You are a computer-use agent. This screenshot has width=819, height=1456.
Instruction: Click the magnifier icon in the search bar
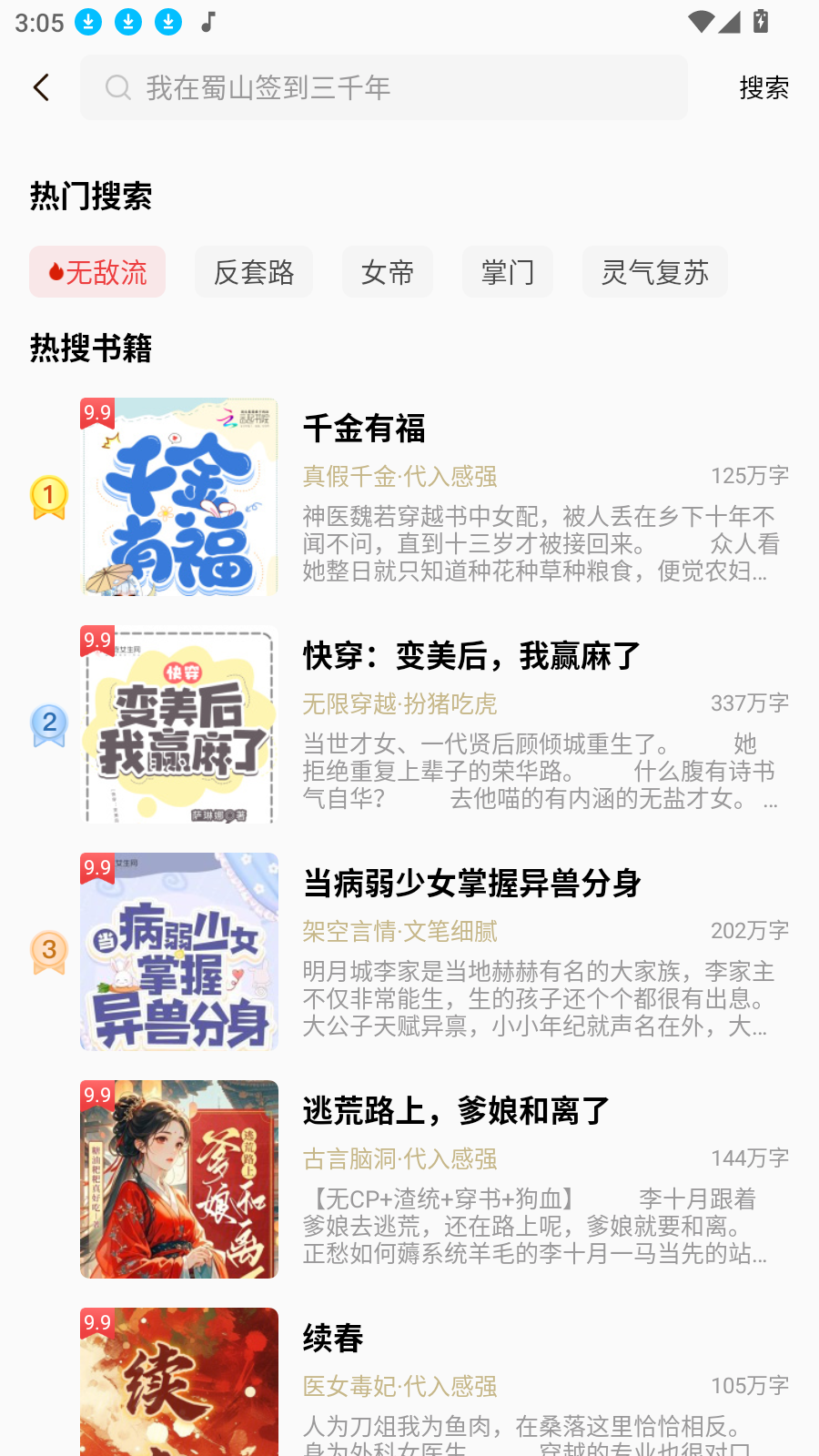[118, 87]
